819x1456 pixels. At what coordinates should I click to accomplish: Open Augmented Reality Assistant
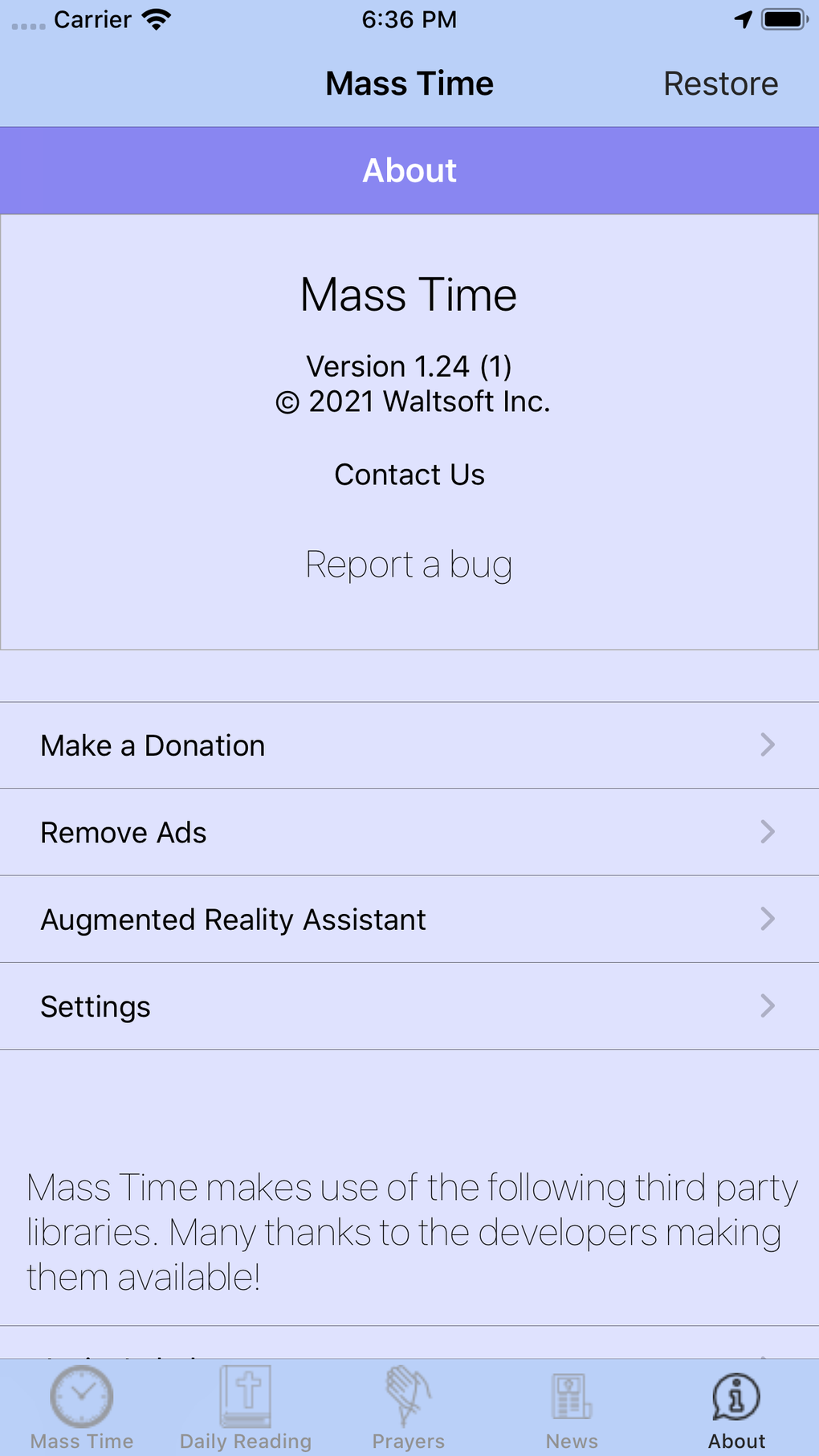(x=409, y=920)
